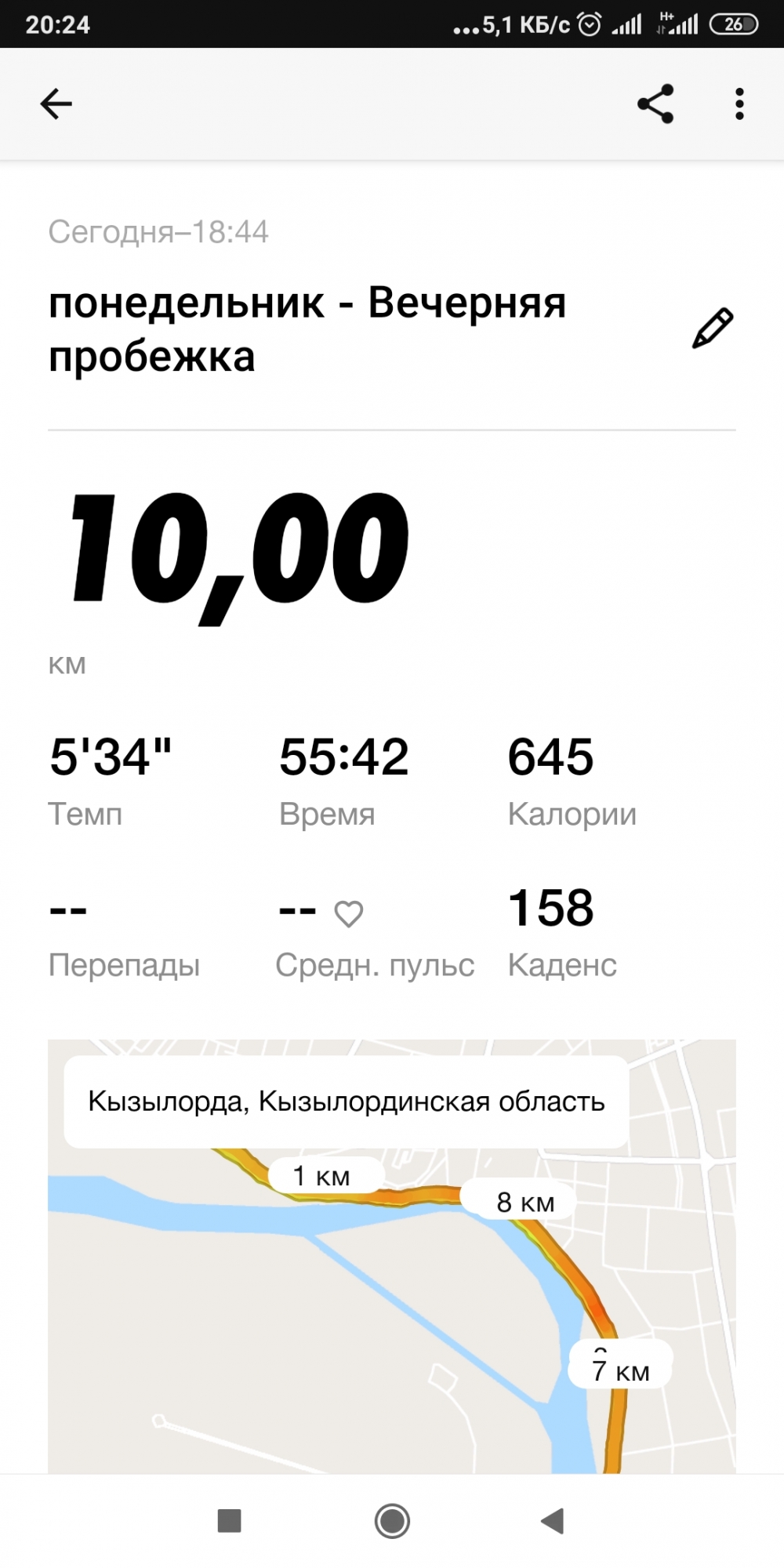Edit the run title with the pencil

(x=712, y=328)
